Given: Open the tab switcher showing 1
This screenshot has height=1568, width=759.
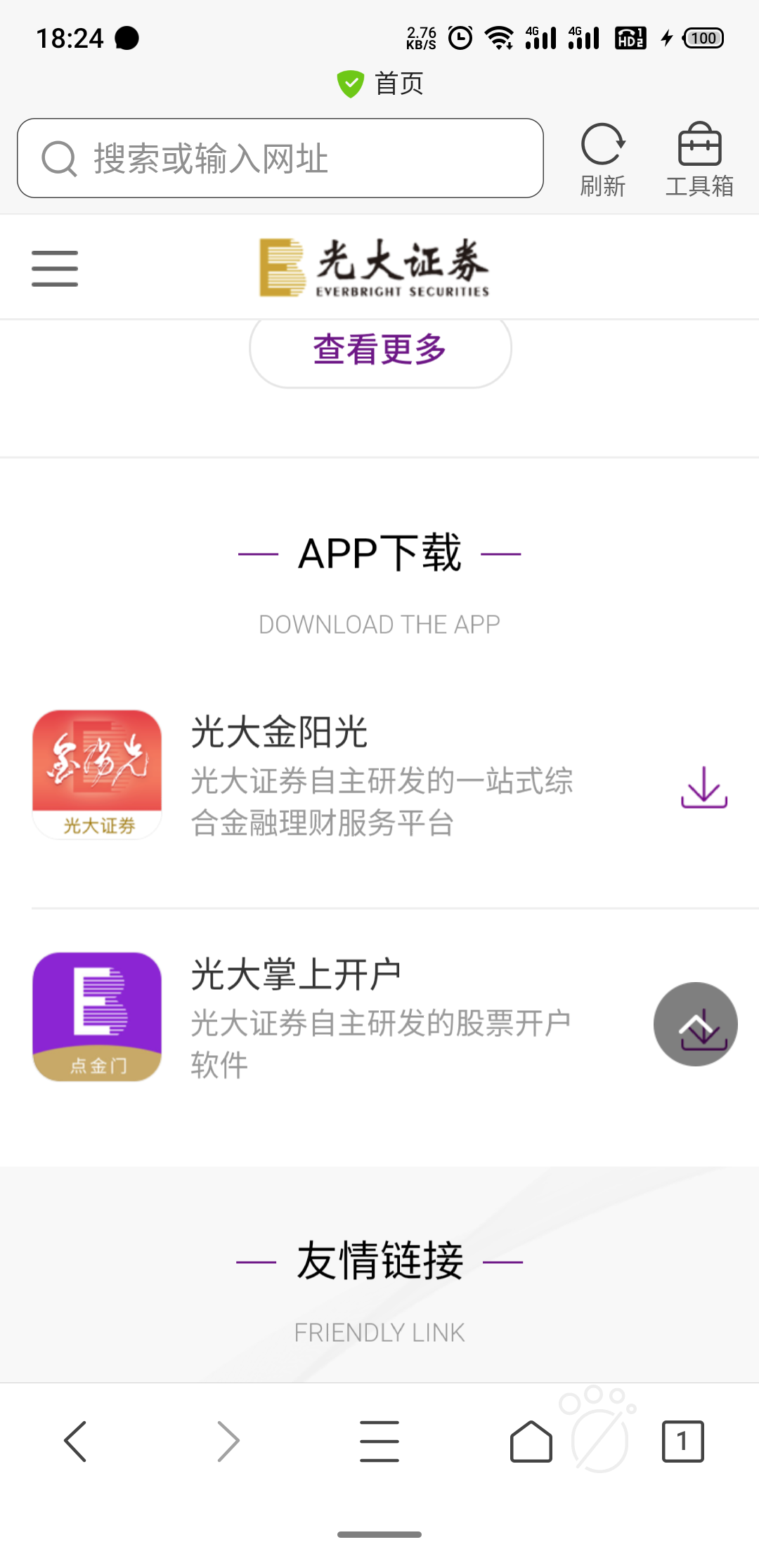Looking at the screenshot, I should point(682,1442).
